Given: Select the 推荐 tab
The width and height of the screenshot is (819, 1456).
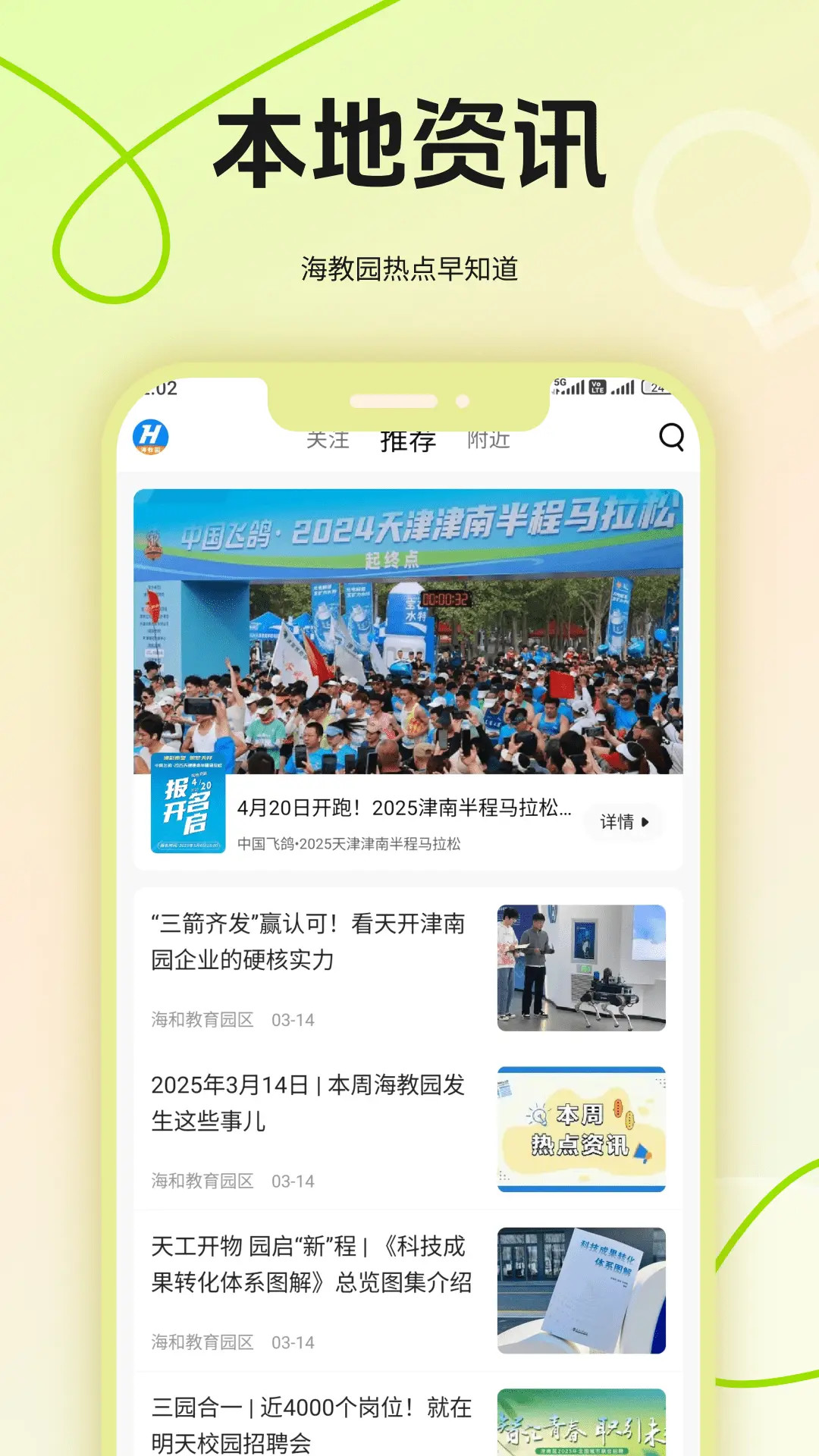Looking at the screenshot, I should [x=407, y=440].
